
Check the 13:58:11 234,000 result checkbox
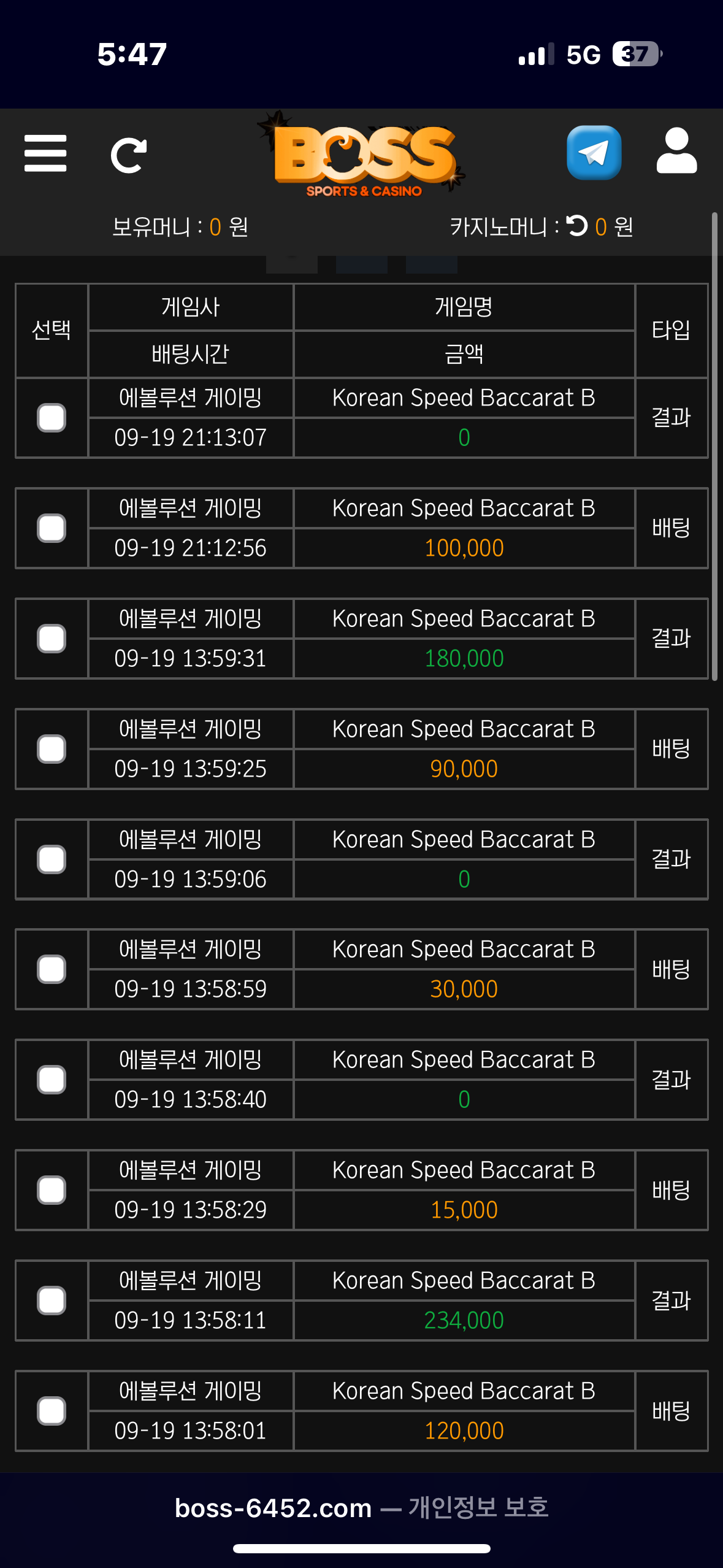point(52,1301)
